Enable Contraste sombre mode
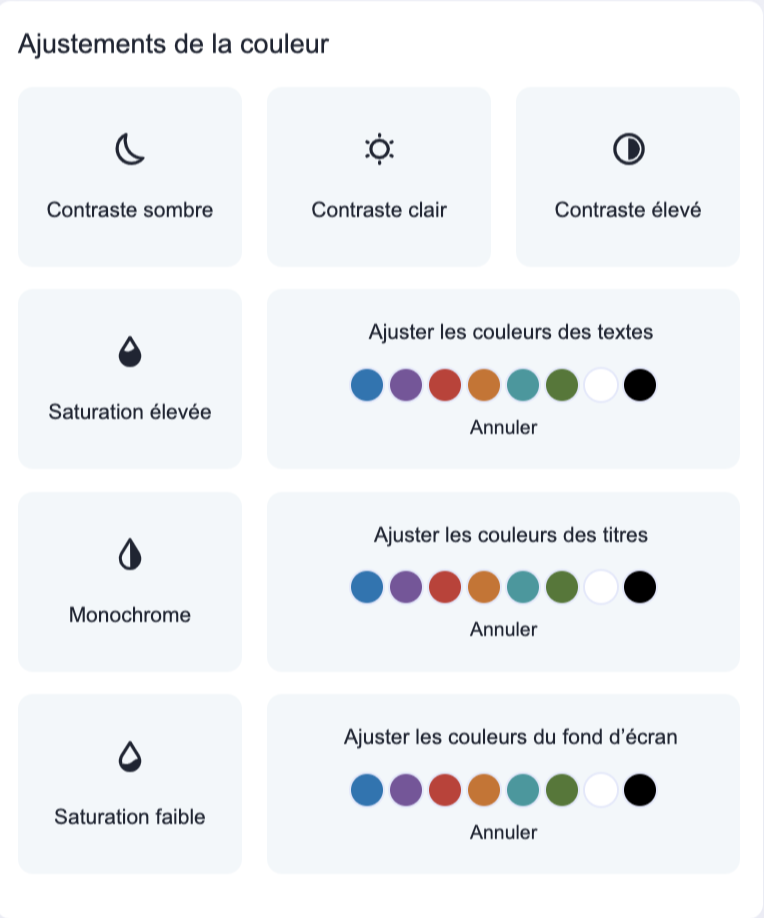 (130, 177)
